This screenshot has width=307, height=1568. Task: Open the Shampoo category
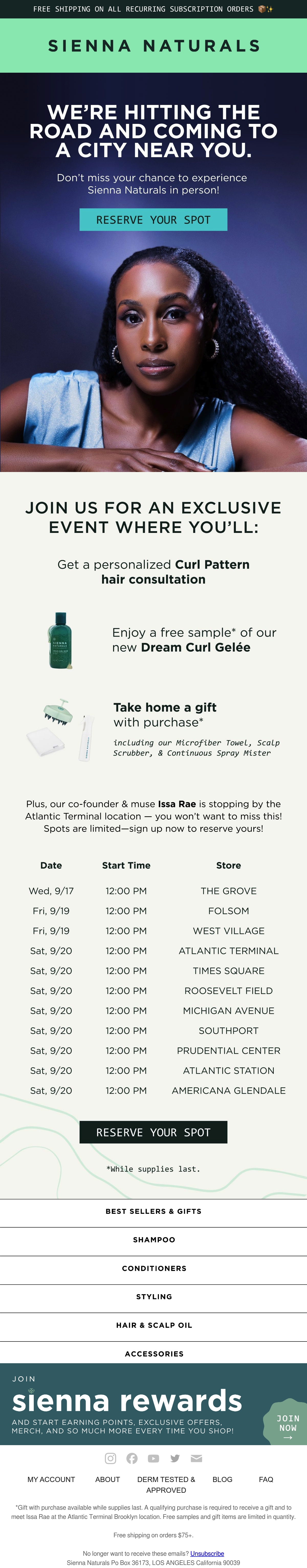click(153, 1239)
